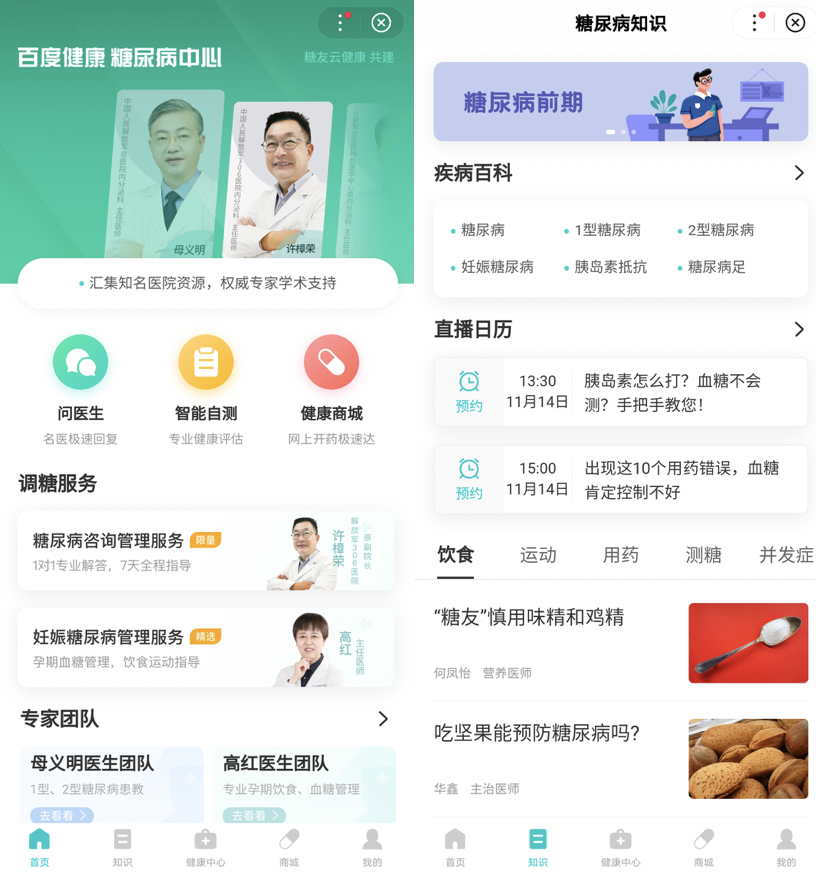Switch to the 运动 tab
This screenshot has height=874, width=816.
pyautogui.click(x=538, y=555)
